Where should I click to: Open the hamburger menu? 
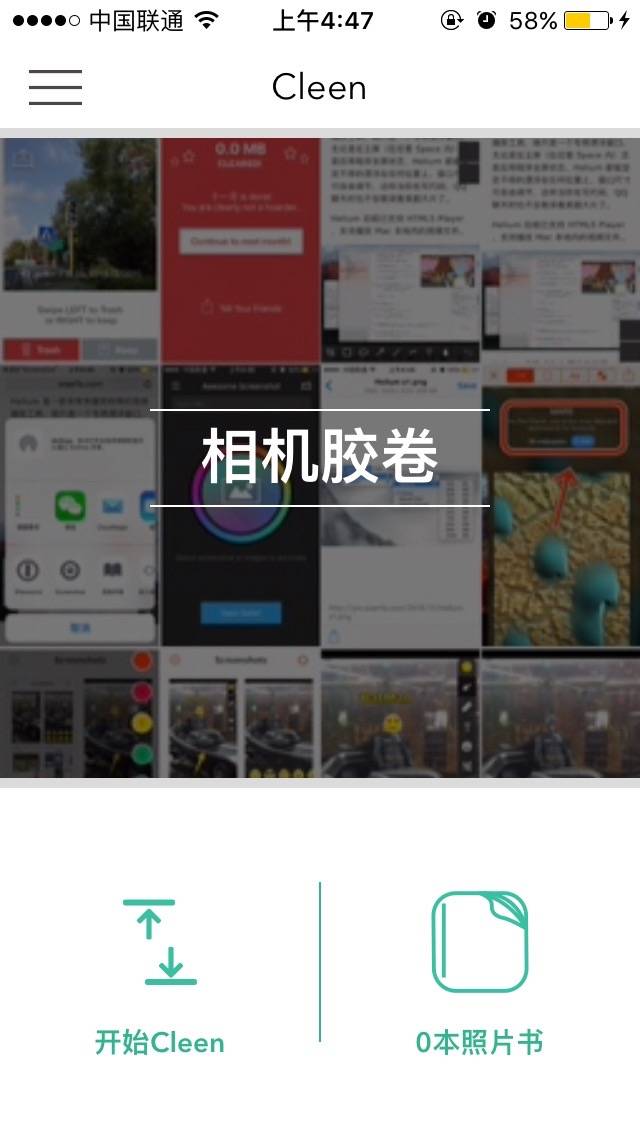55,88
